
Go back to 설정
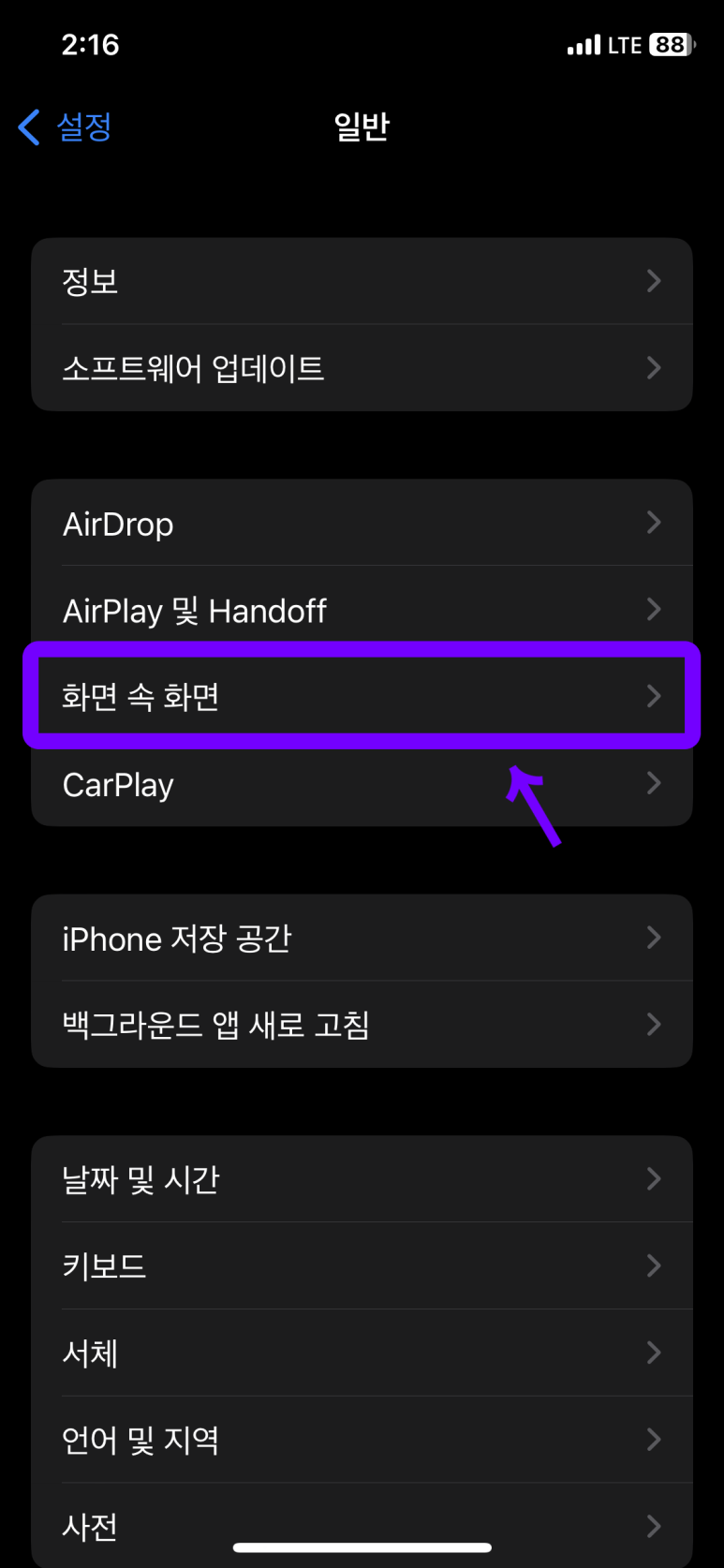(66, 126)
